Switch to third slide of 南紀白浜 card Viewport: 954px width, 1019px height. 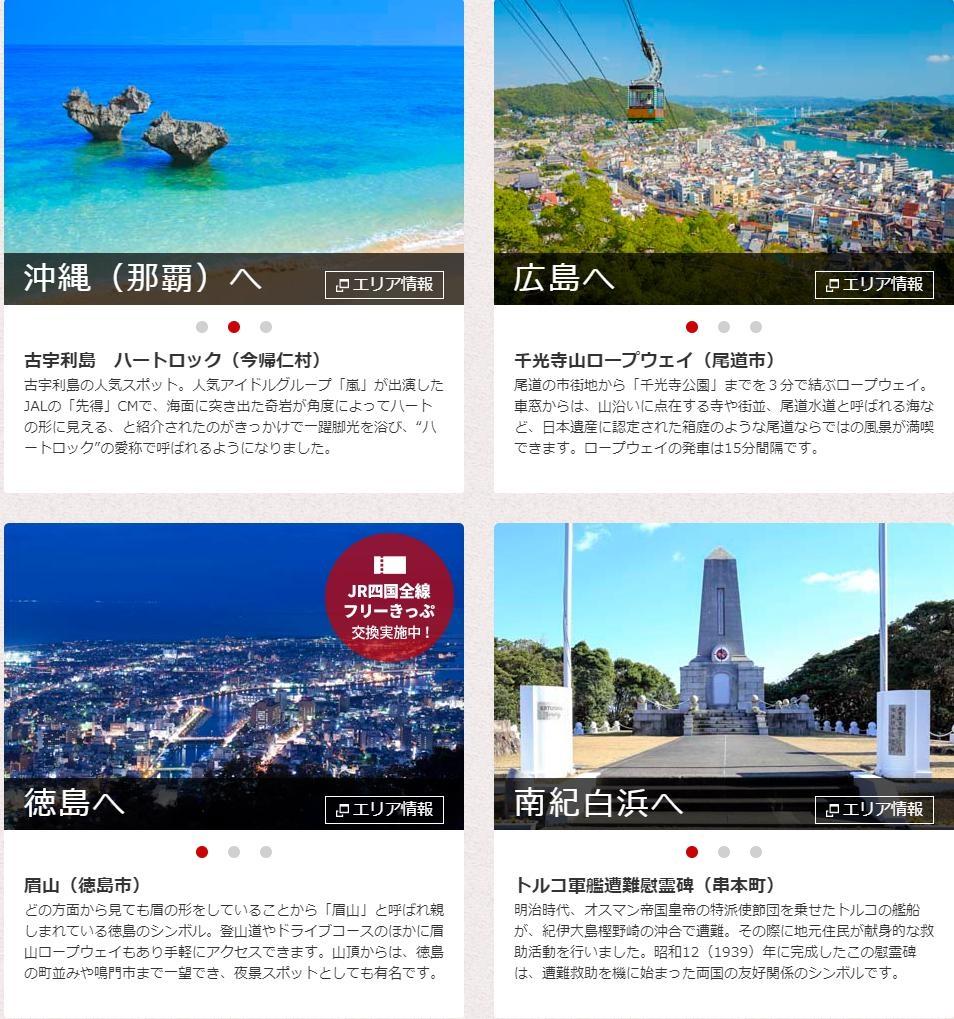[x=756, y=852]
